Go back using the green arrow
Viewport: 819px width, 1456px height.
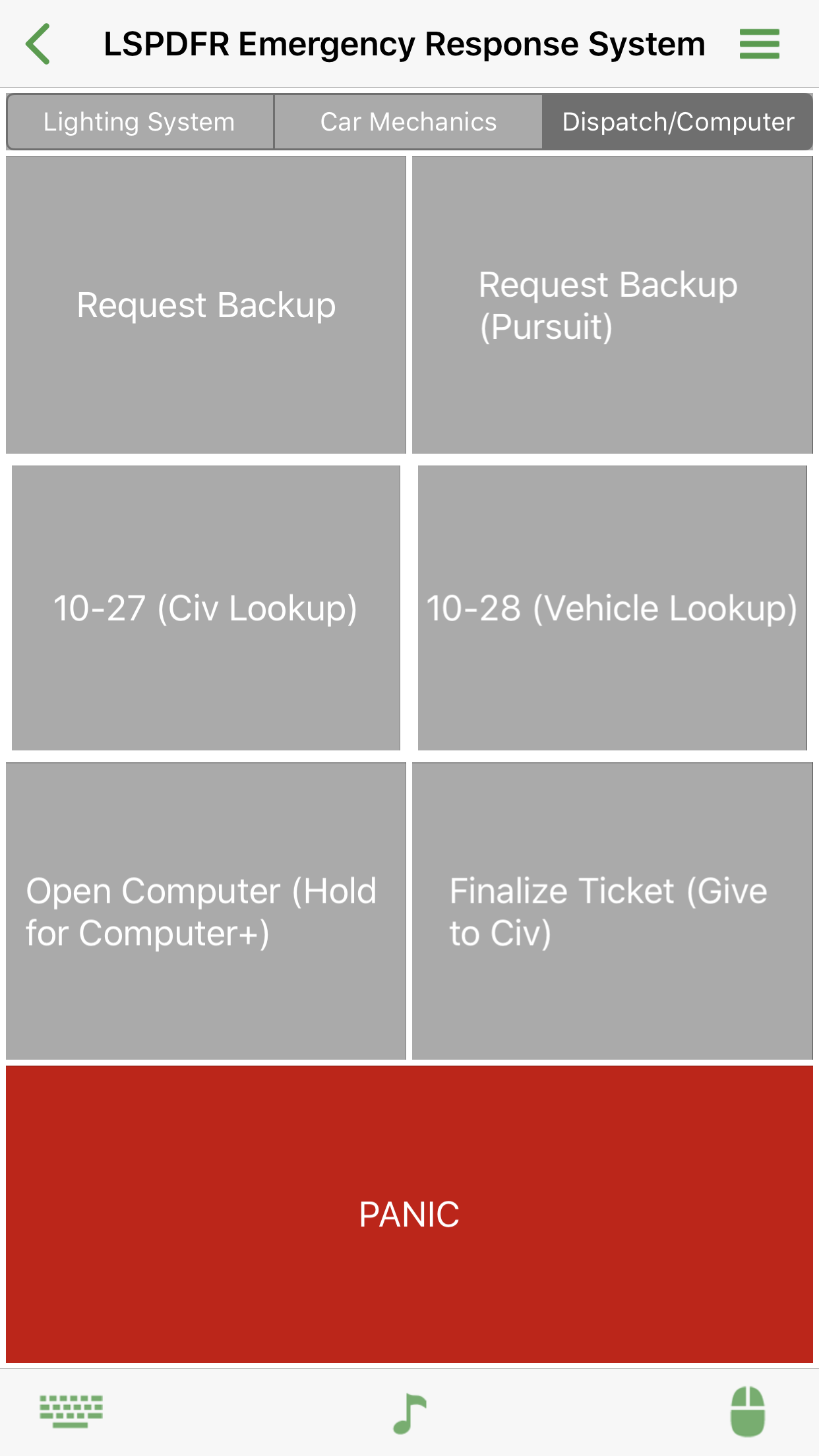(x=38, y=44)
